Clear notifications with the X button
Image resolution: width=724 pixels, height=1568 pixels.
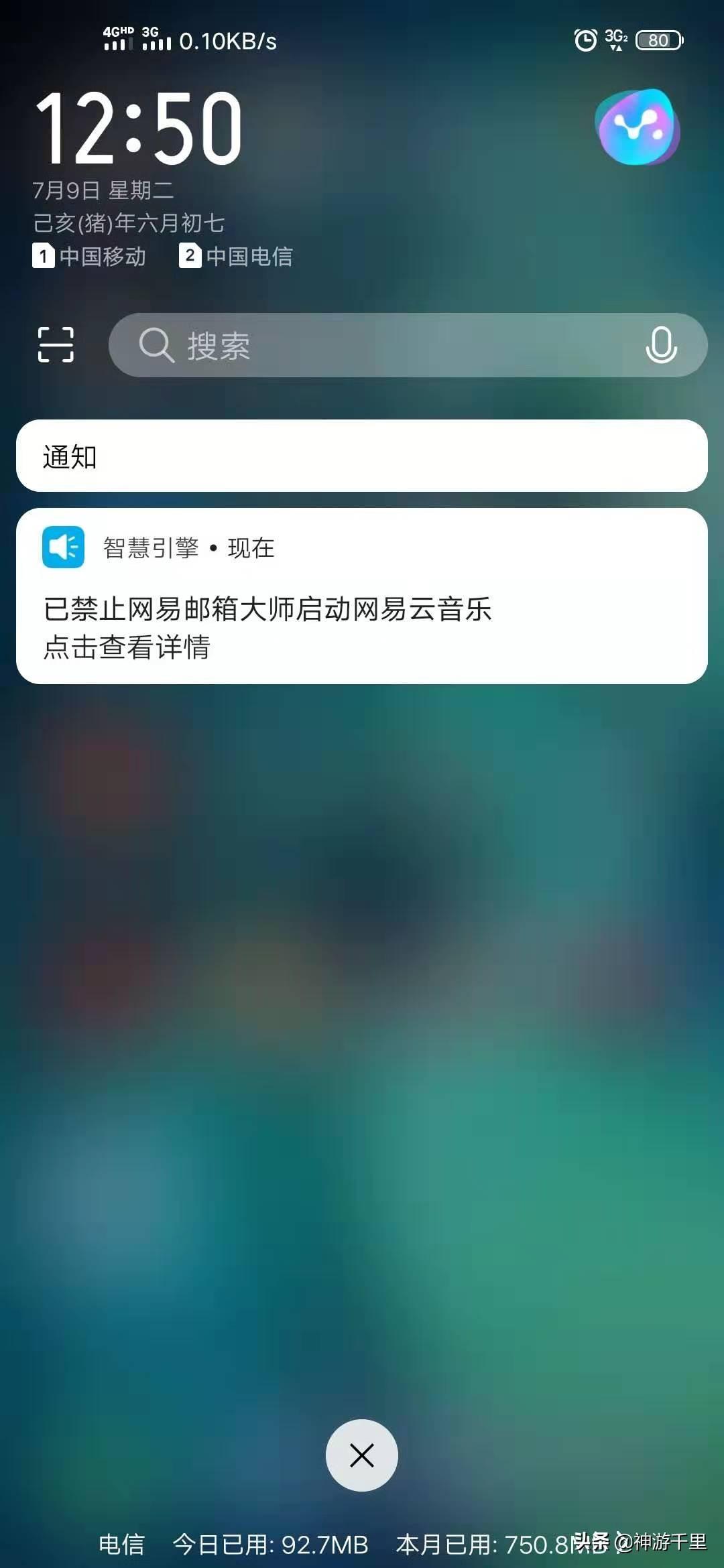[362, 1455]
